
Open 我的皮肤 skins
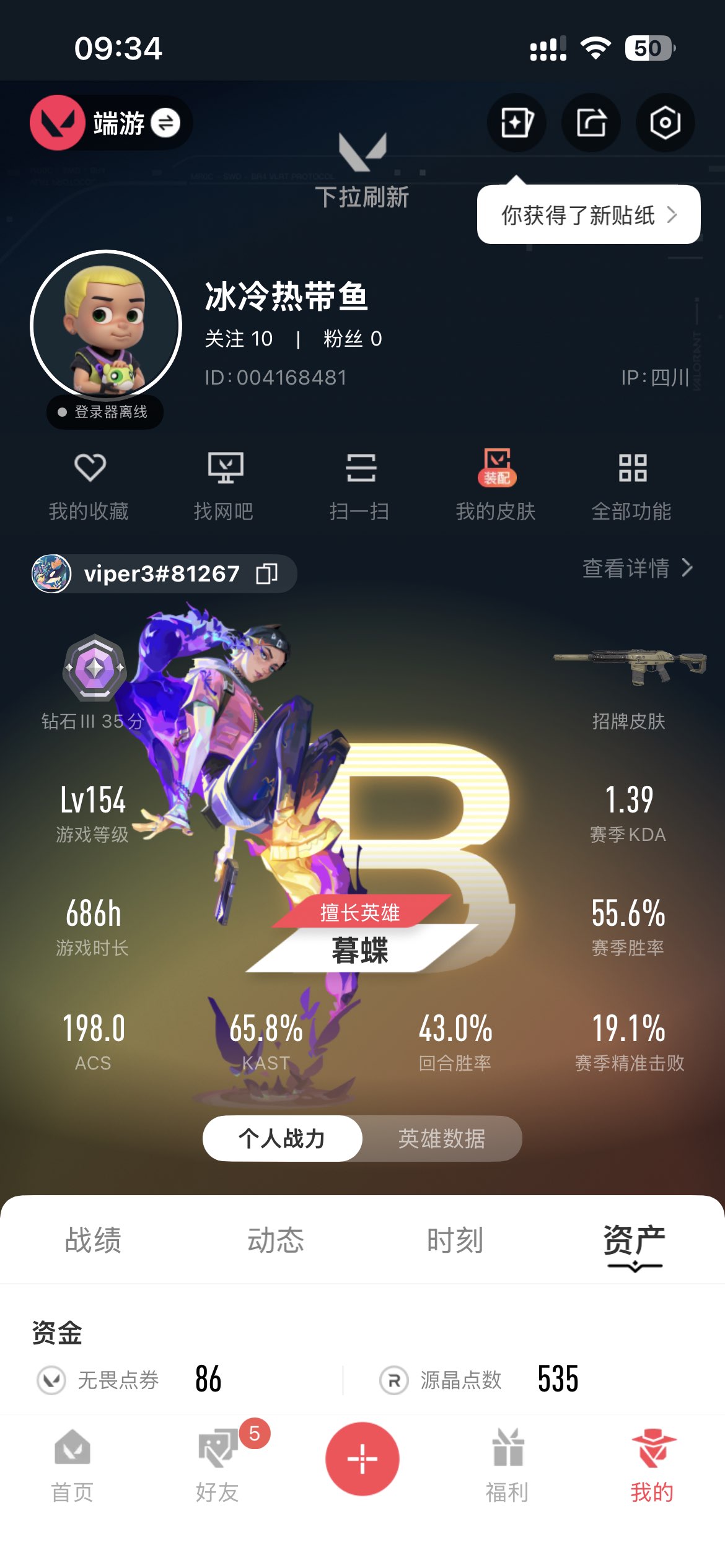point(496,485)
